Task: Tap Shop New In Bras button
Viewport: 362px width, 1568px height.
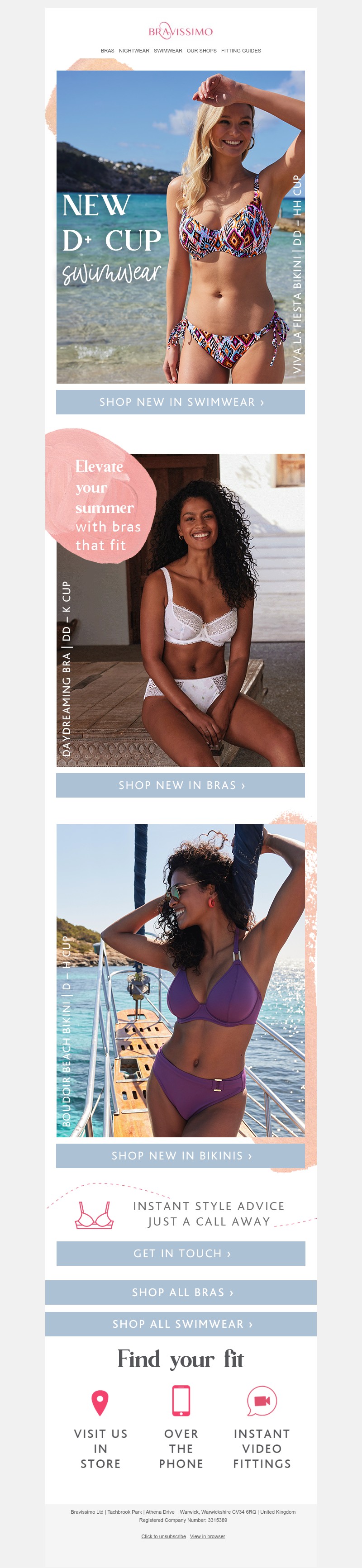Action: pos(181,785)
